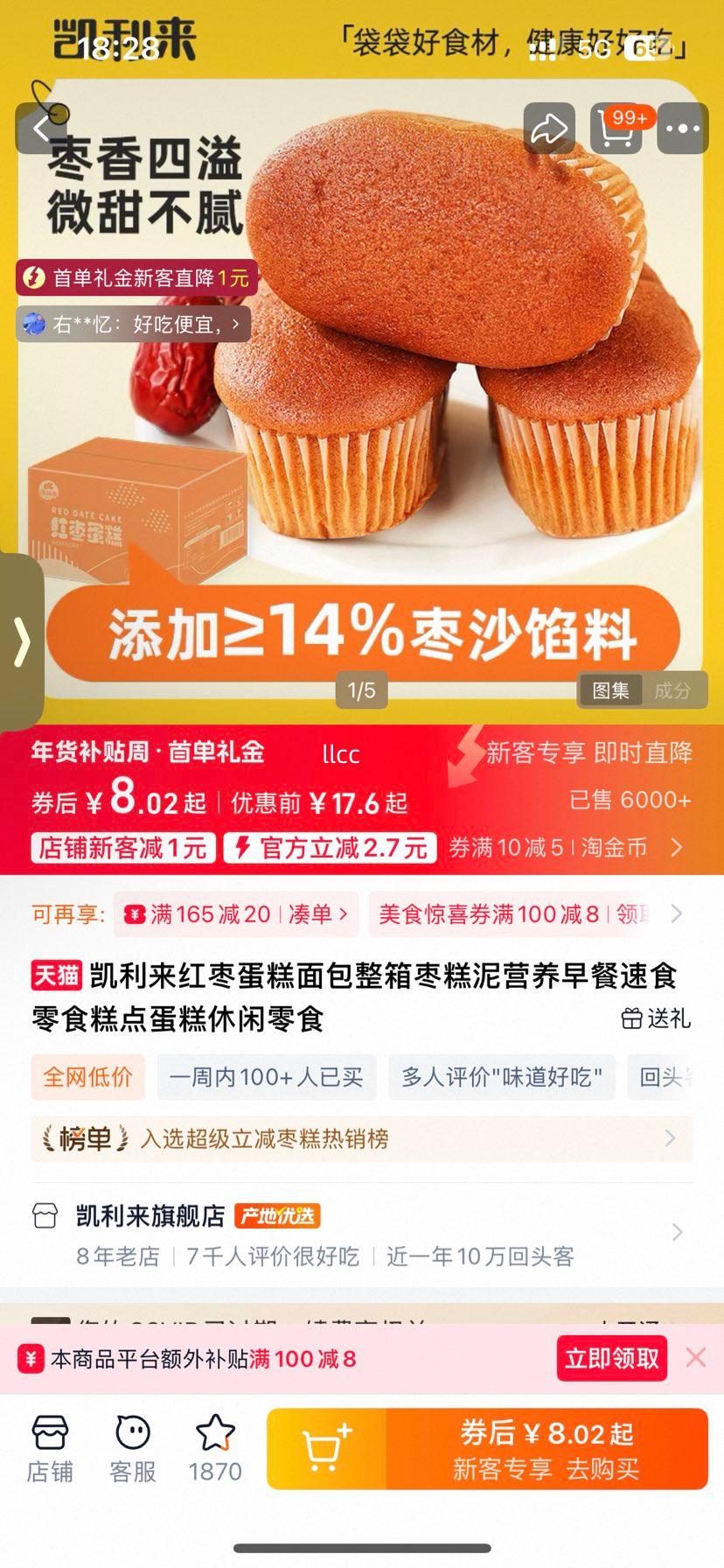This screenshot has height=1568, width=724.
Task: Expand the 淘金币 coupon row chevron
Action: point(675,847)
